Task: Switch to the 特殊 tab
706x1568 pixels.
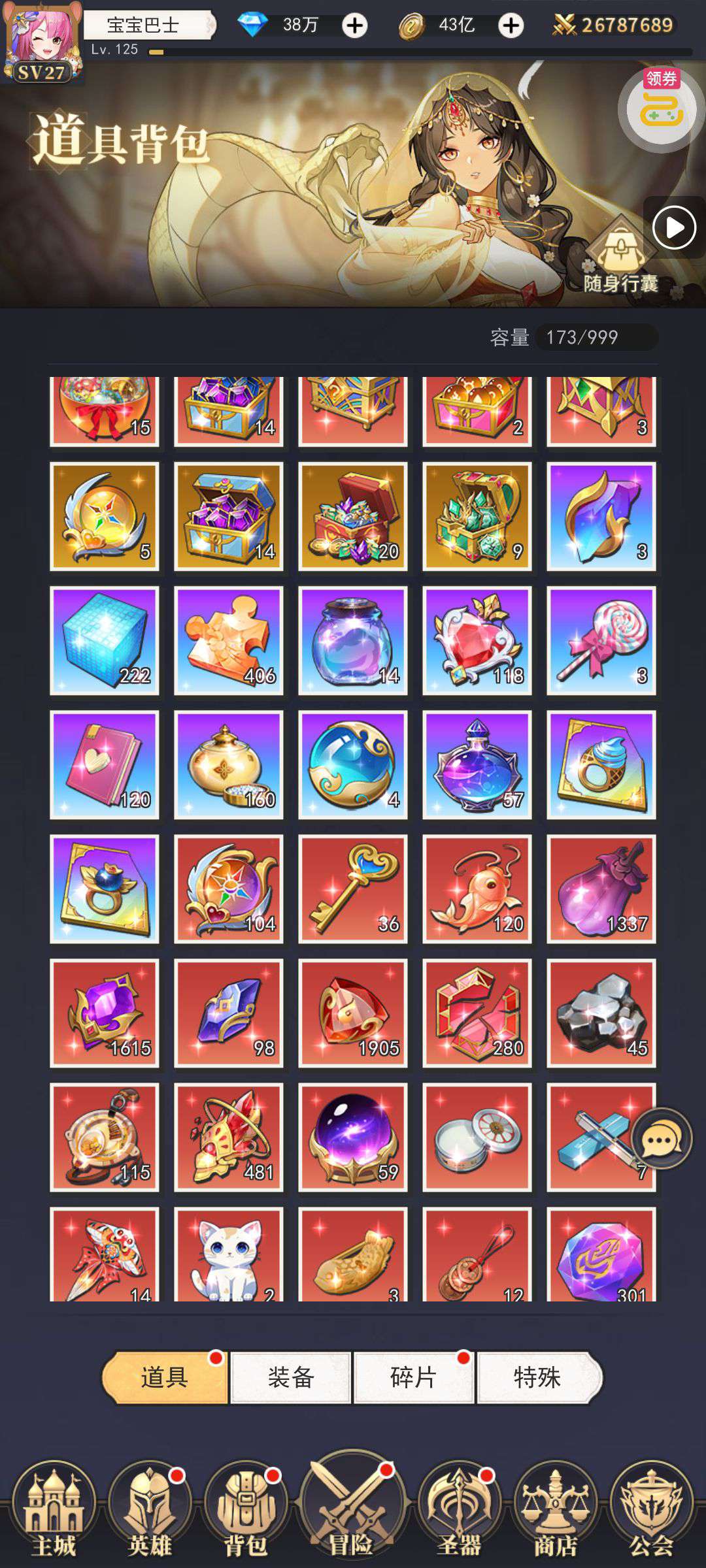Action: point(538,1377)
